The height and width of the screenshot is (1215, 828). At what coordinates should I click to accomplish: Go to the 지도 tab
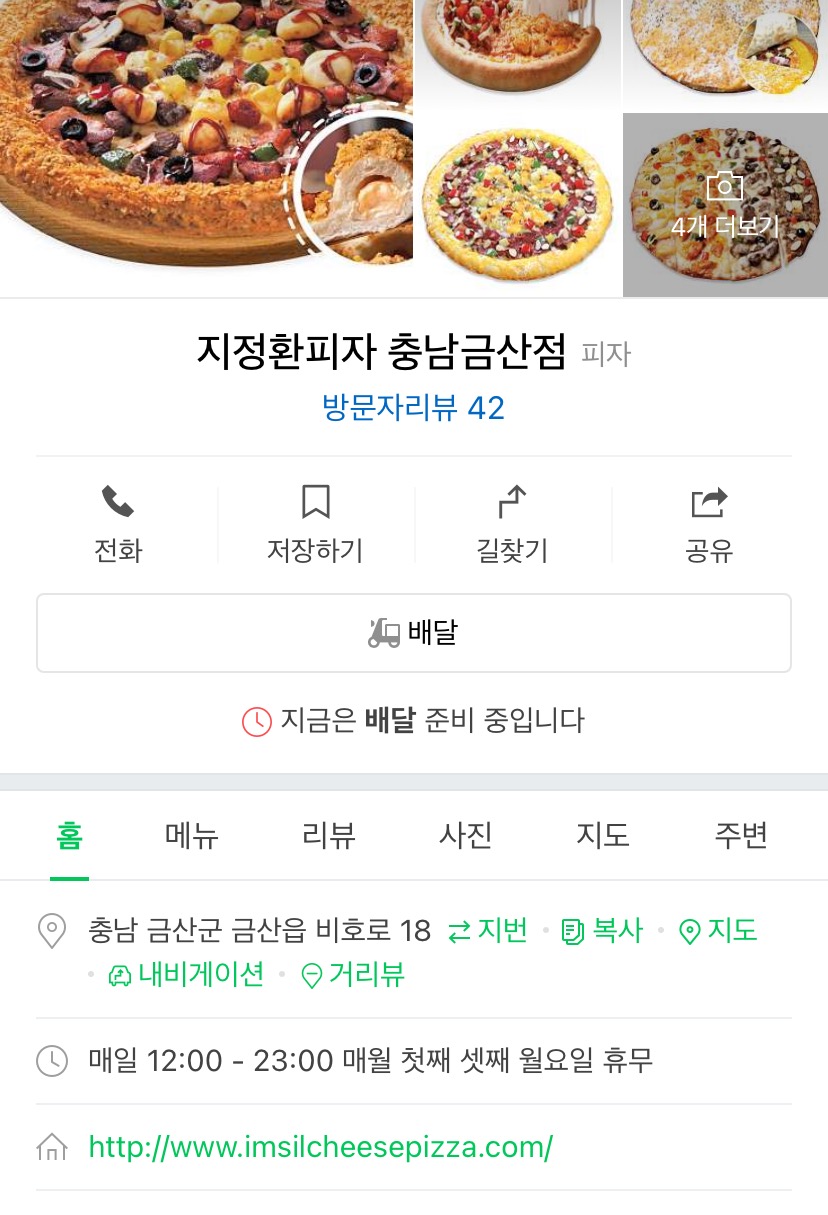coord(603,835)
